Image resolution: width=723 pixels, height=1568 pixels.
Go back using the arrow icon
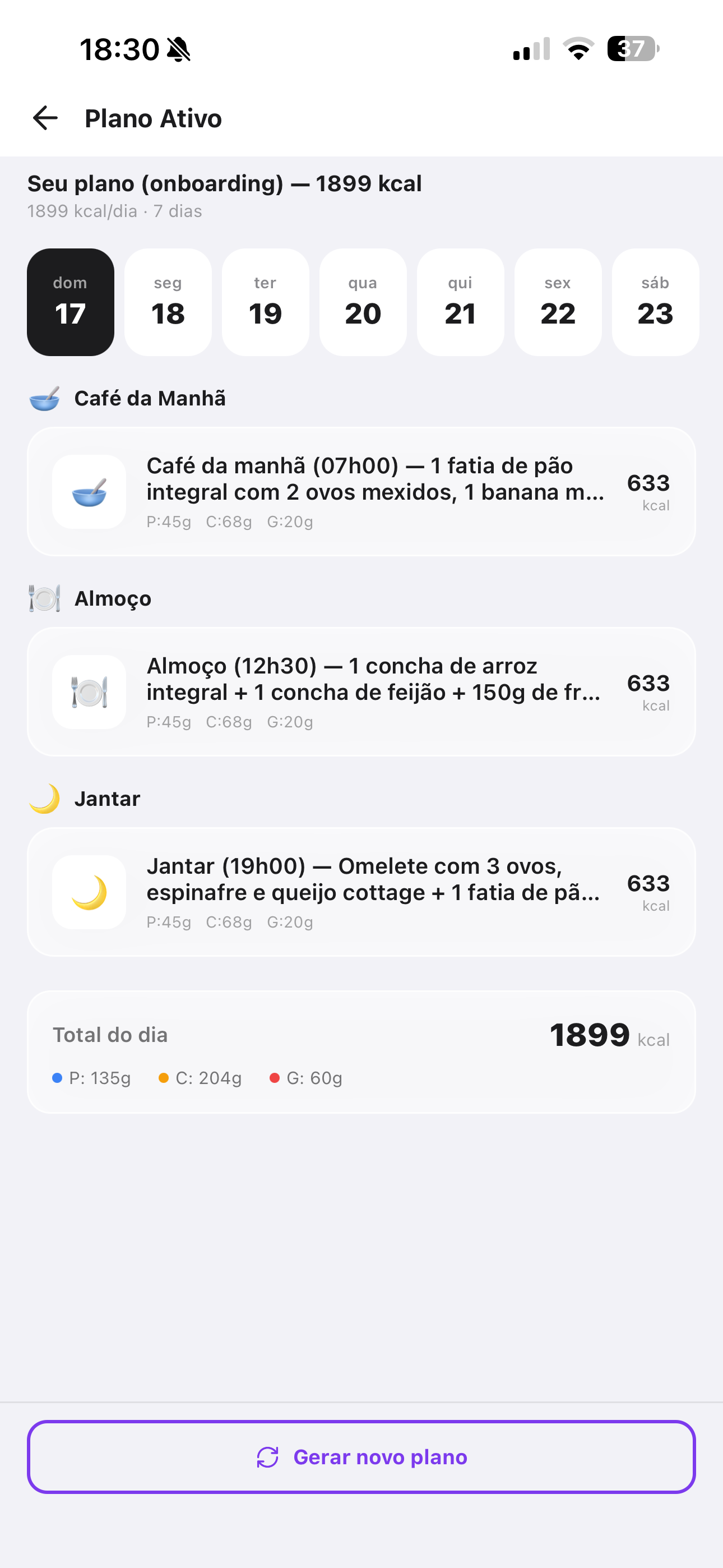[45, 118]
